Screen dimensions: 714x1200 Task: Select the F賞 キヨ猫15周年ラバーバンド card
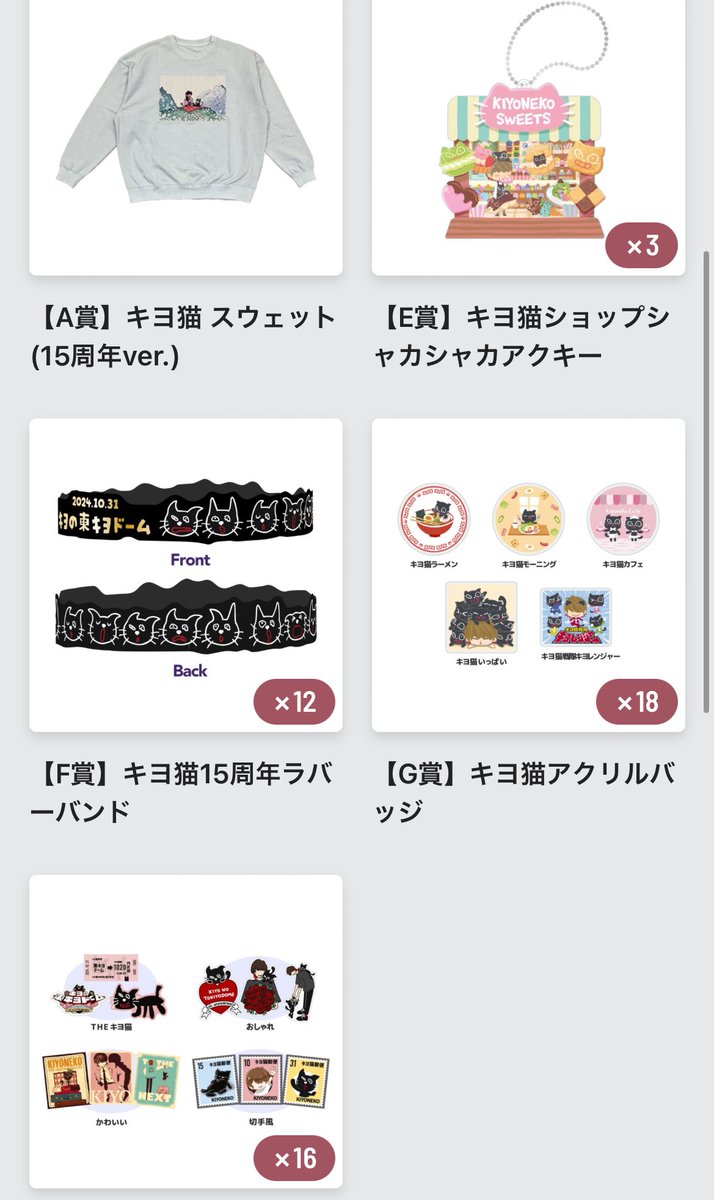(x=186, y=575)
